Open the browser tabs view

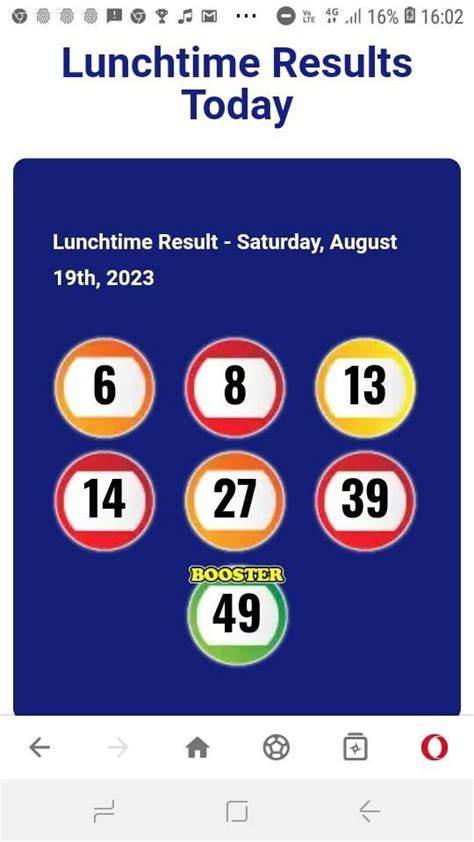click(355, 747)
